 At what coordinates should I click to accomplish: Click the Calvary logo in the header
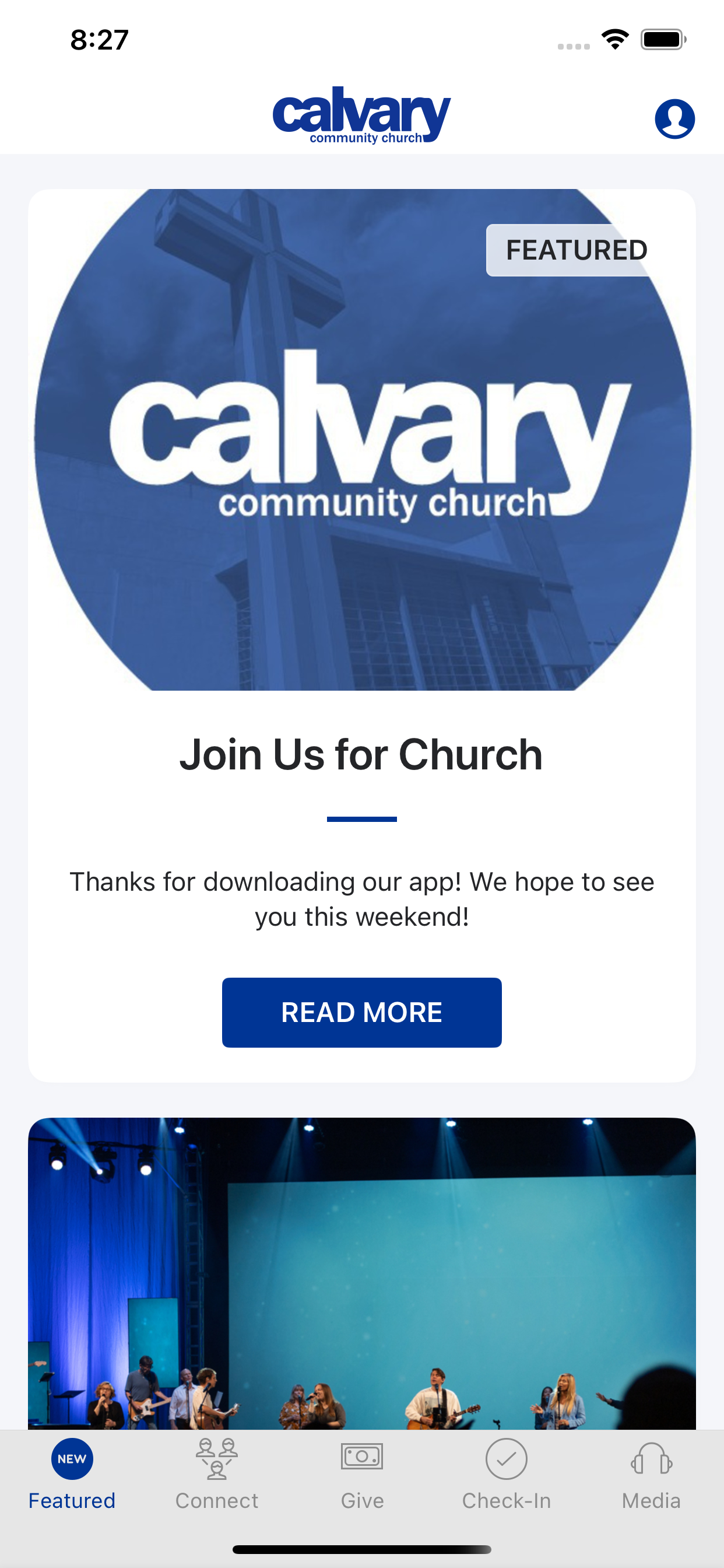361,116
